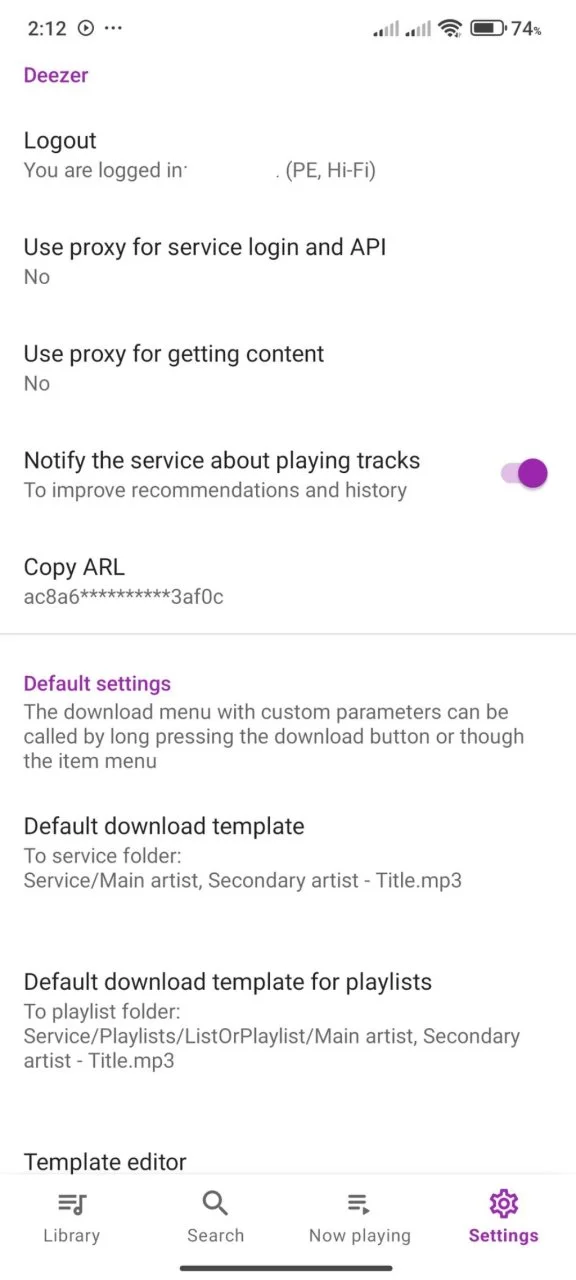Image resolution: width=576 pixels, height=1280 pixels.
Task: Switch to the Library tab
Action: tap(72, 1217)
